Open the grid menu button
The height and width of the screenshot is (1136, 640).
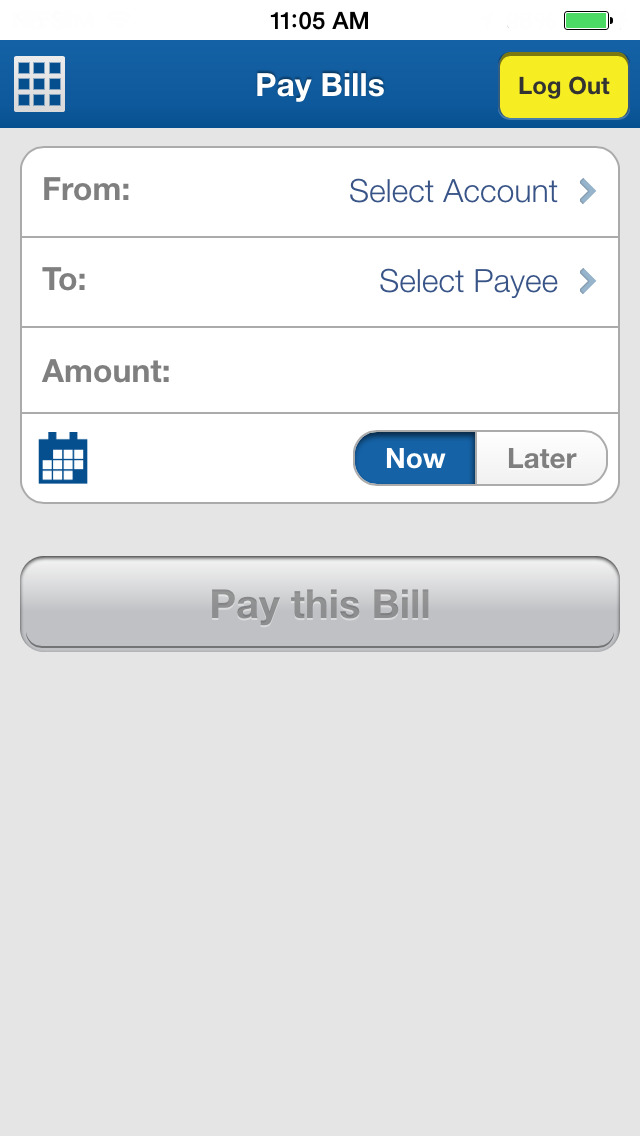[x=40, y=84]
